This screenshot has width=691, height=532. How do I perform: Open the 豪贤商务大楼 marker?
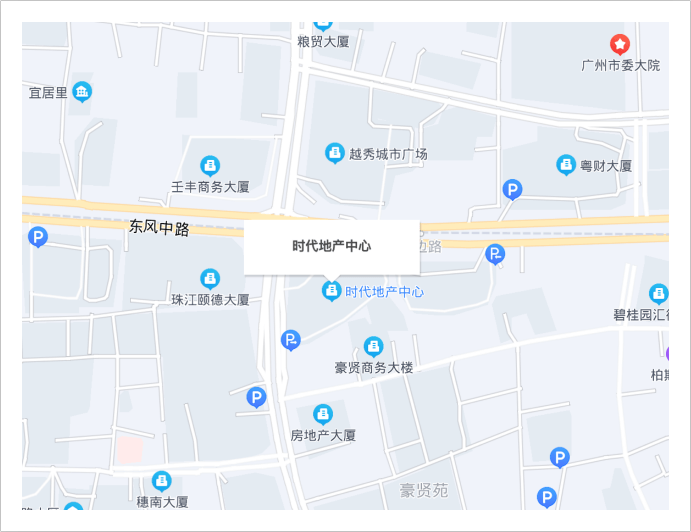(x=373, y=347)
